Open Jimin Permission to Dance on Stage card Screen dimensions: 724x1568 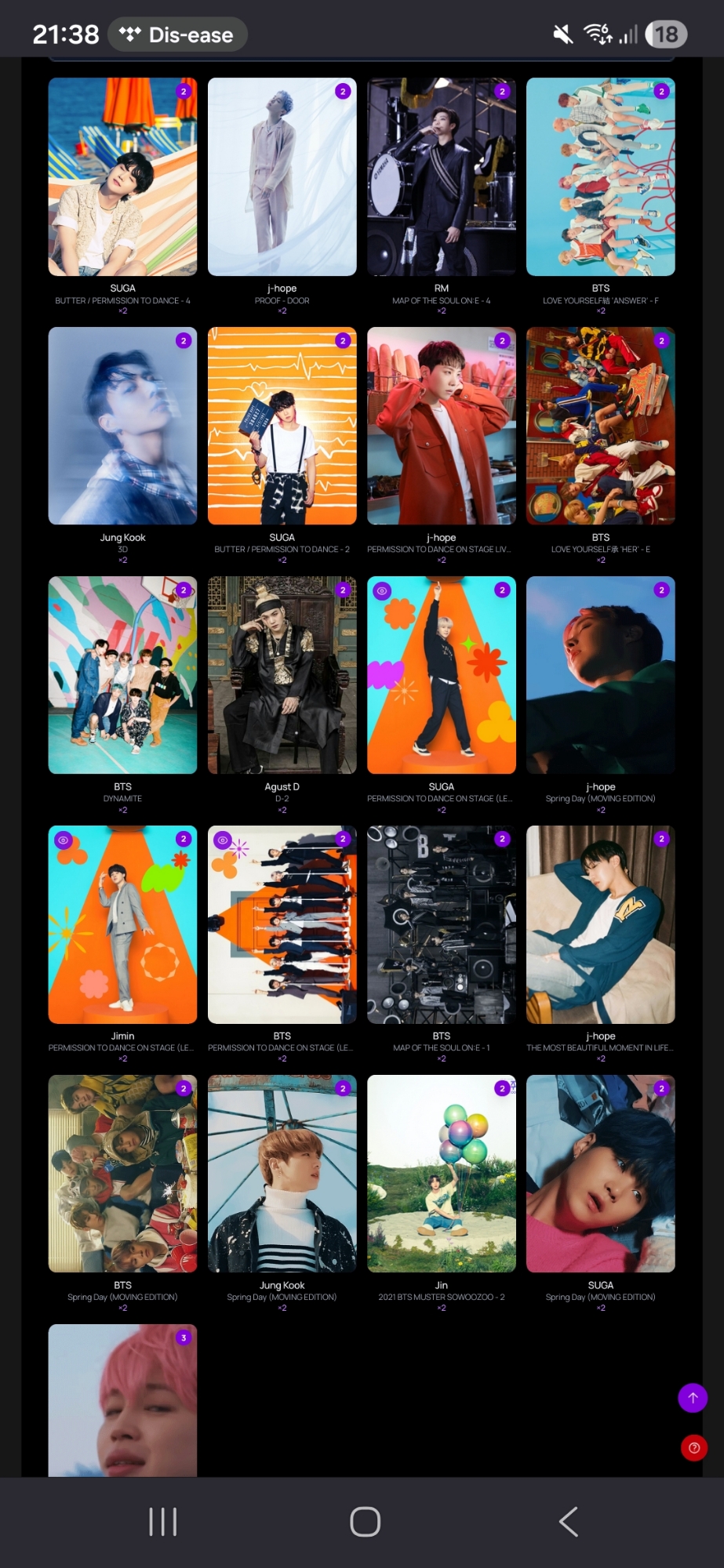pyautogui.click(x=122, y=924)
